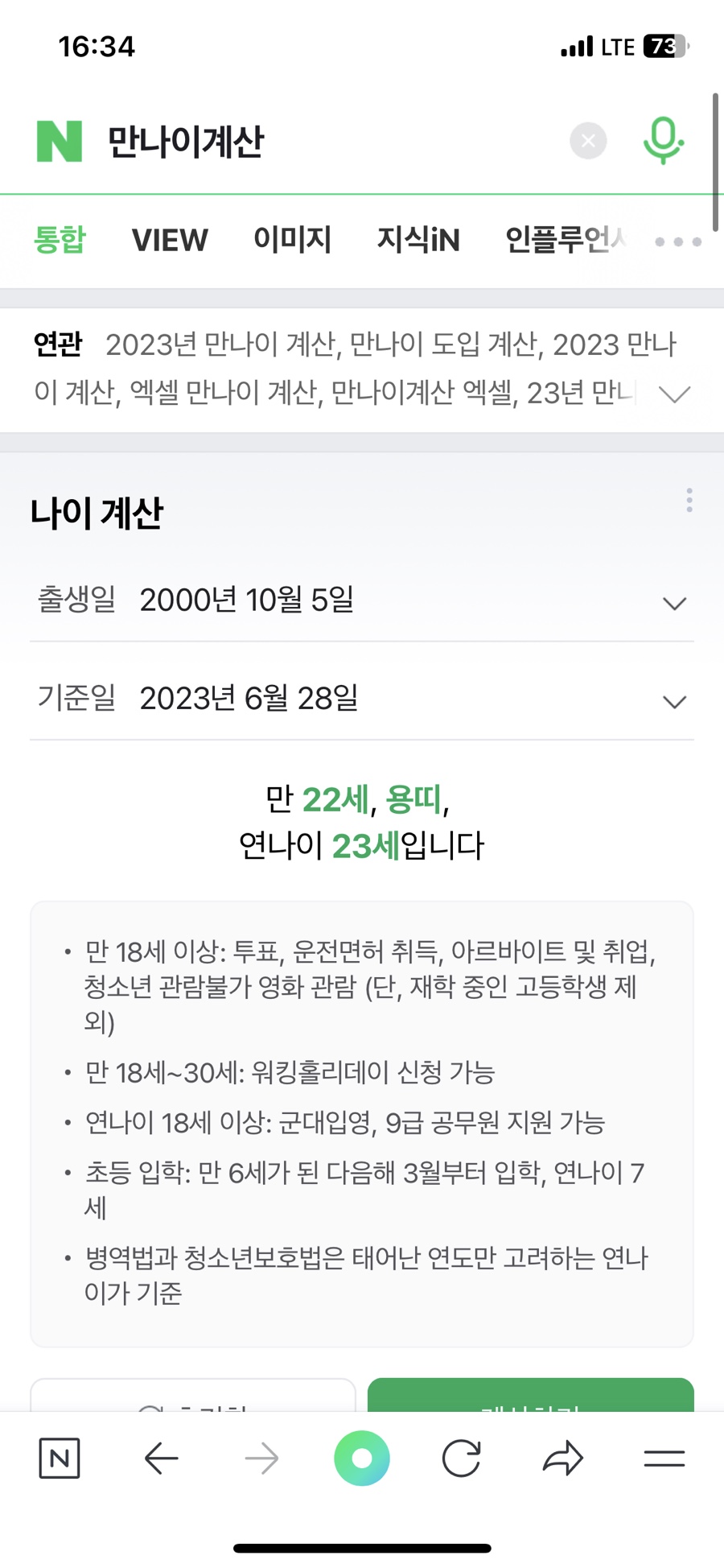Expand the 연관 related searches list
Image resolution: width=724 pixels, height=1568 pixels.
point(674,394)
